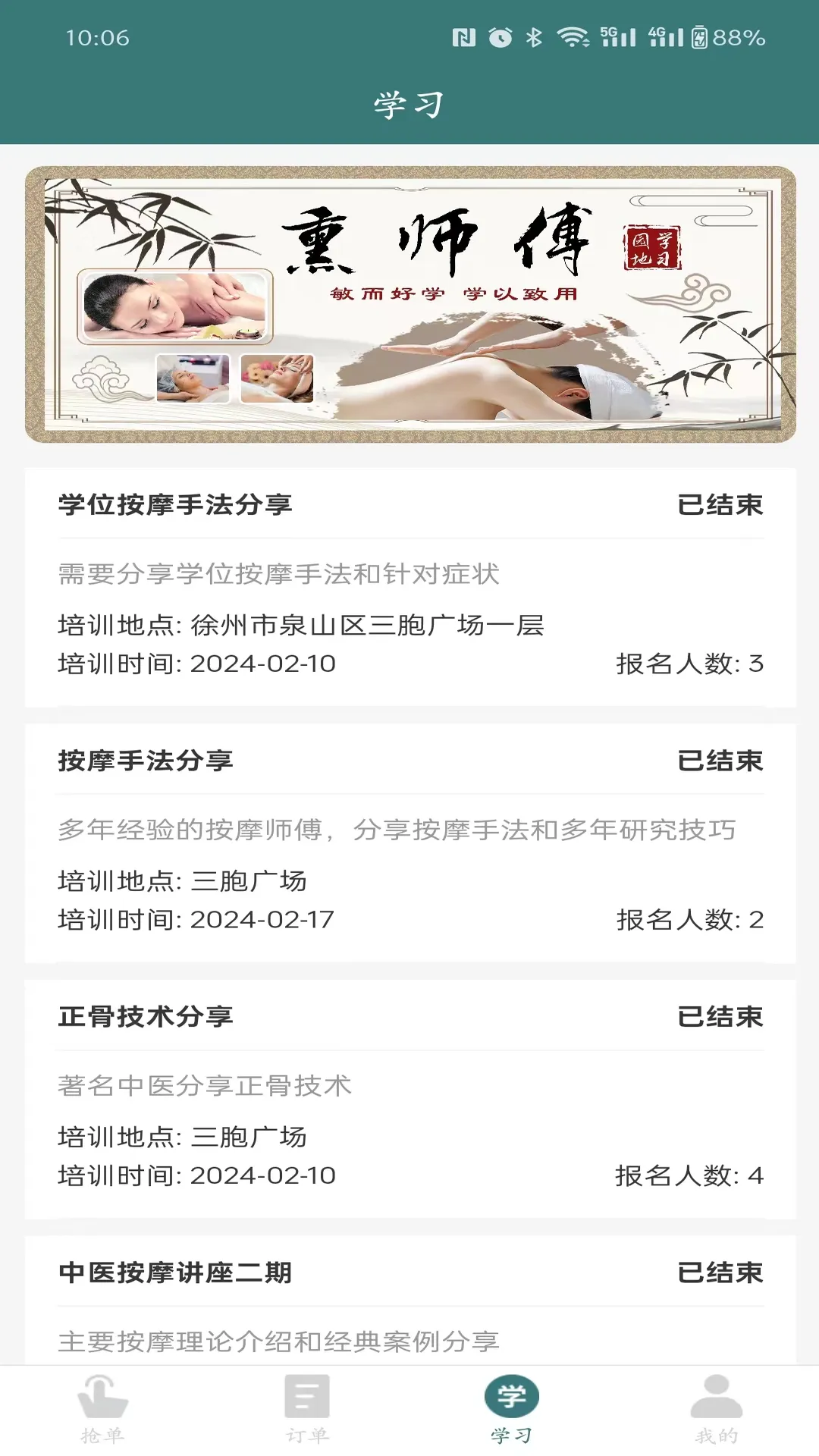
Task: Select the 熏师傅 banner image
Action: pos(409,303)
